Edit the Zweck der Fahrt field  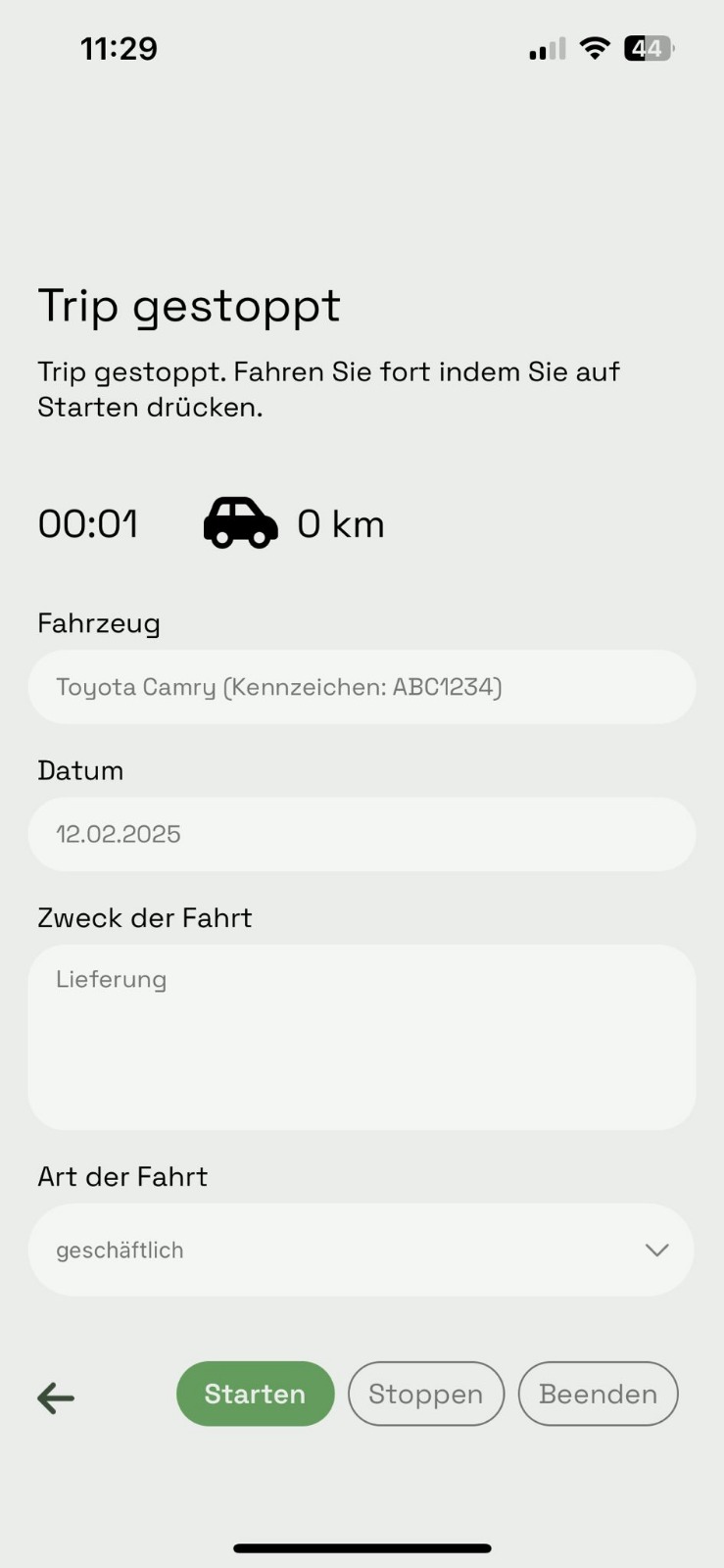(361, 1037)
